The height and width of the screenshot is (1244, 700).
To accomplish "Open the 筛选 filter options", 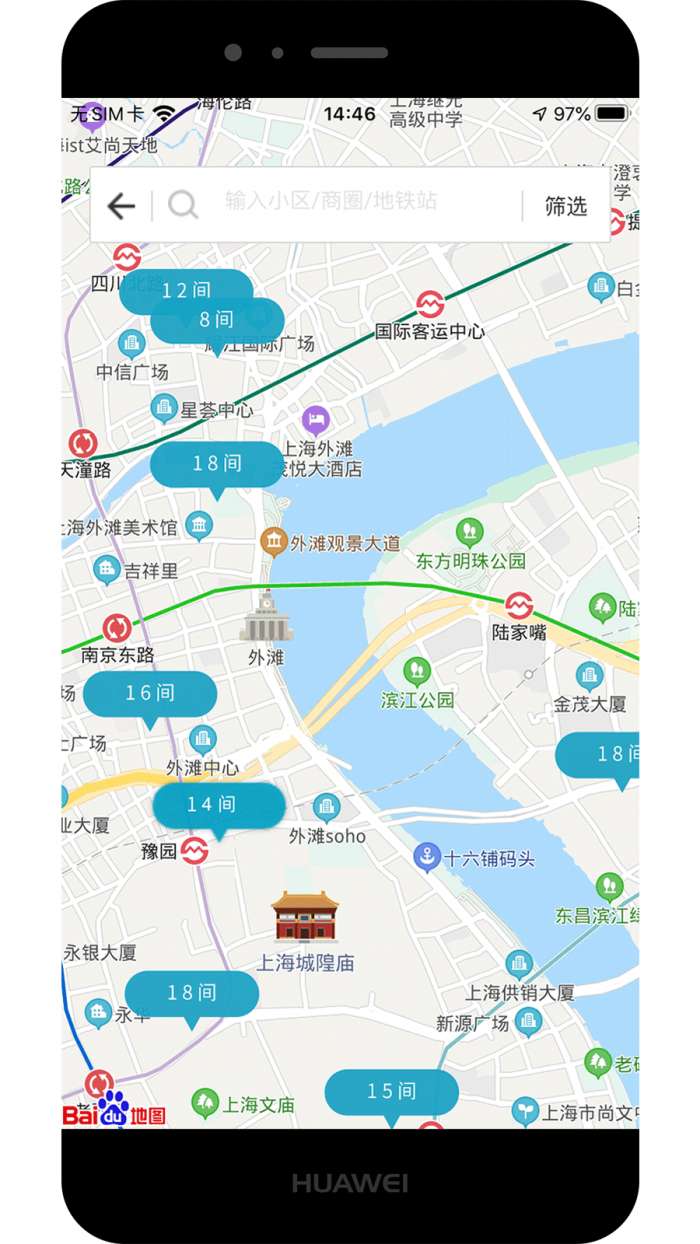I will click(565, 206).
